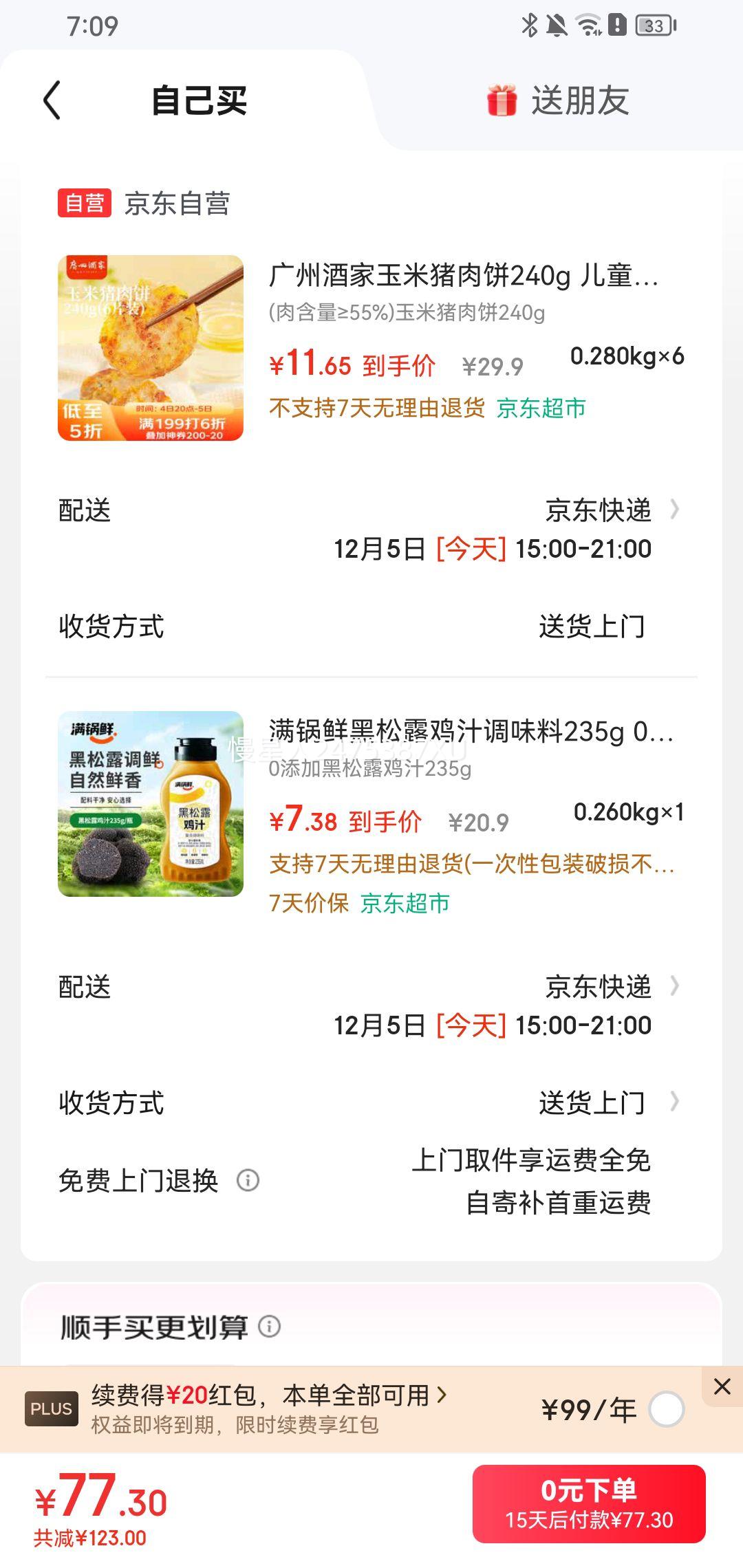Screen dimensions: 743x1568
Task: Place the order with 0元下单
Action: (589, 1503)
